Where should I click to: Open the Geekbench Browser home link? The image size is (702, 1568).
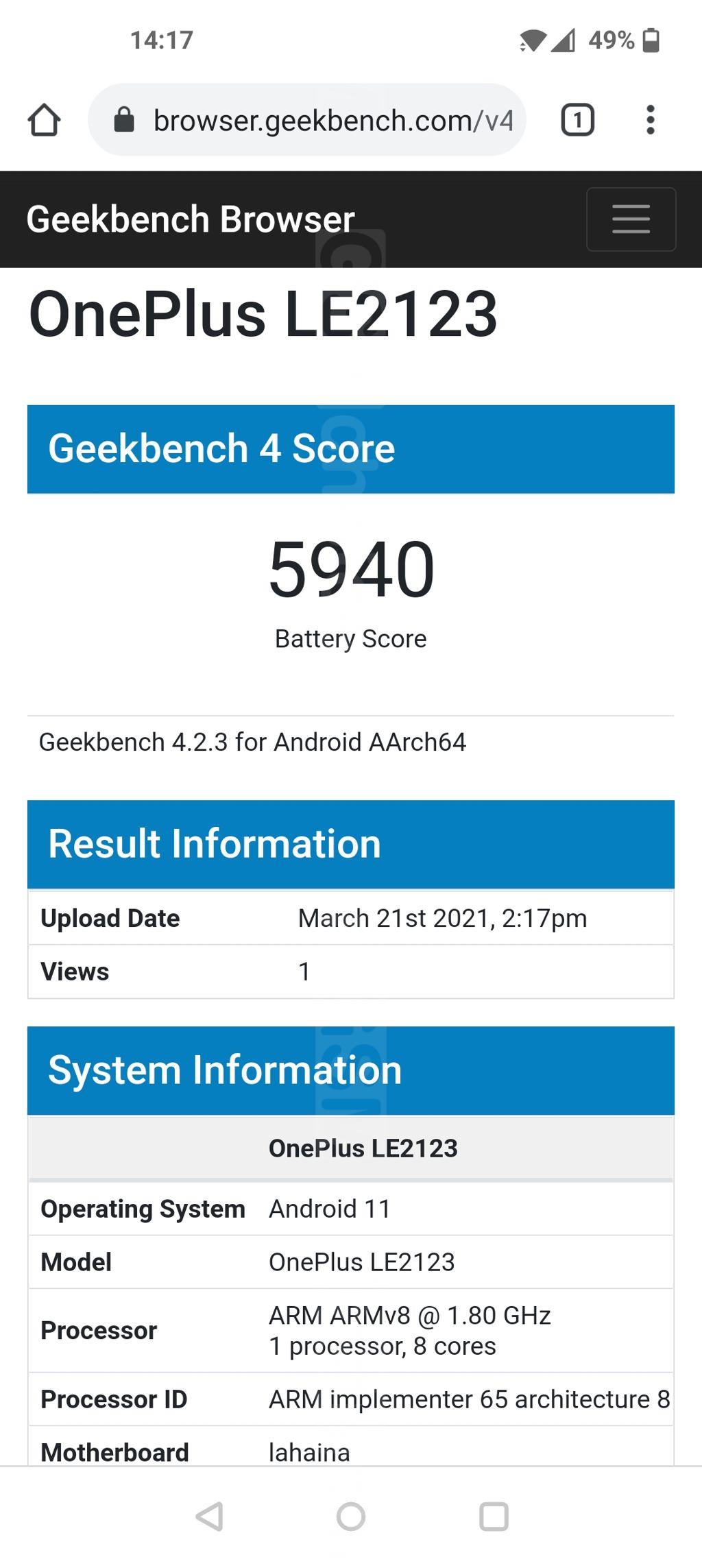pos(191,219)
